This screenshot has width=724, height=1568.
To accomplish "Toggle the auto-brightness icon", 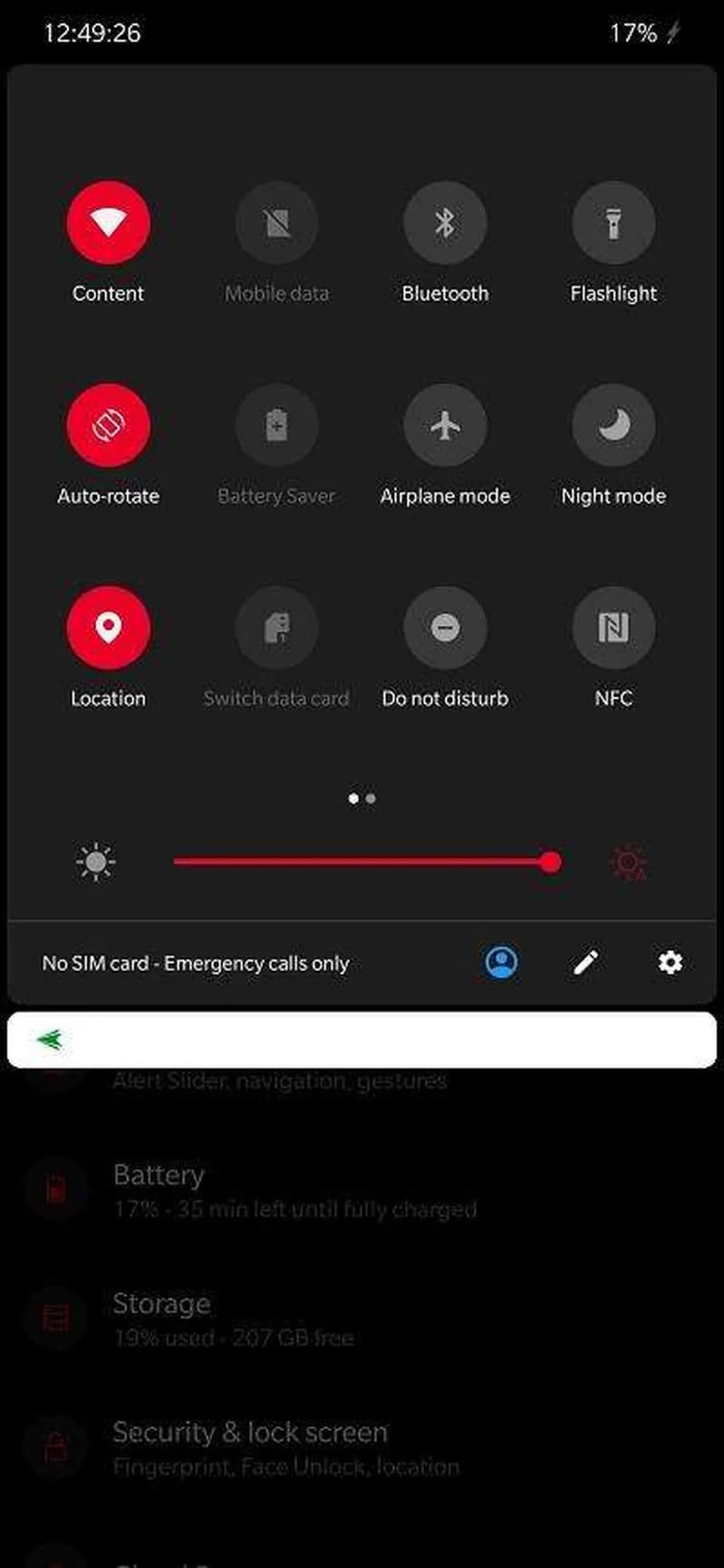I will tap(628, 862).
